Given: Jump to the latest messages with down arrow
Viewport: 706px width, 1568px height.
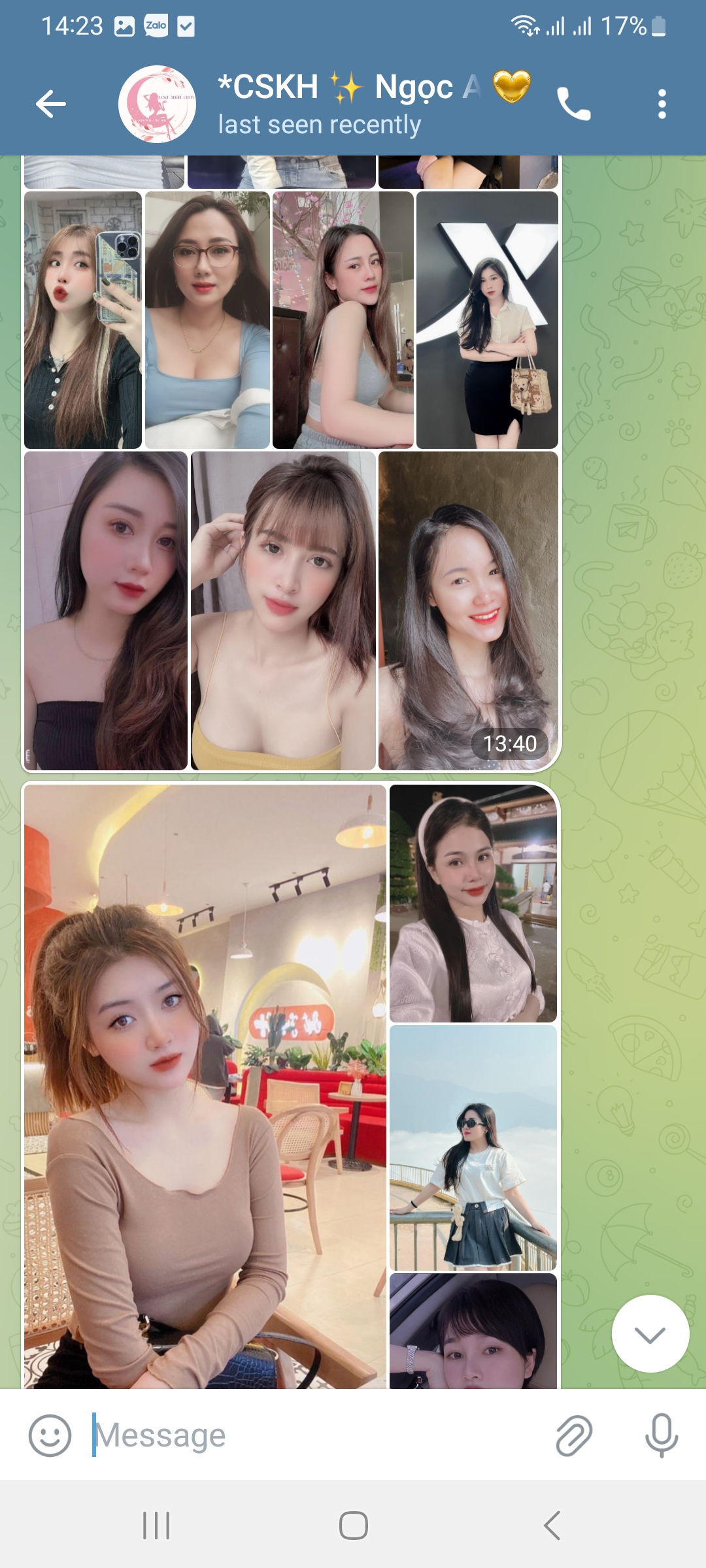Looking at the screenshot, I should coord(650,1333).
